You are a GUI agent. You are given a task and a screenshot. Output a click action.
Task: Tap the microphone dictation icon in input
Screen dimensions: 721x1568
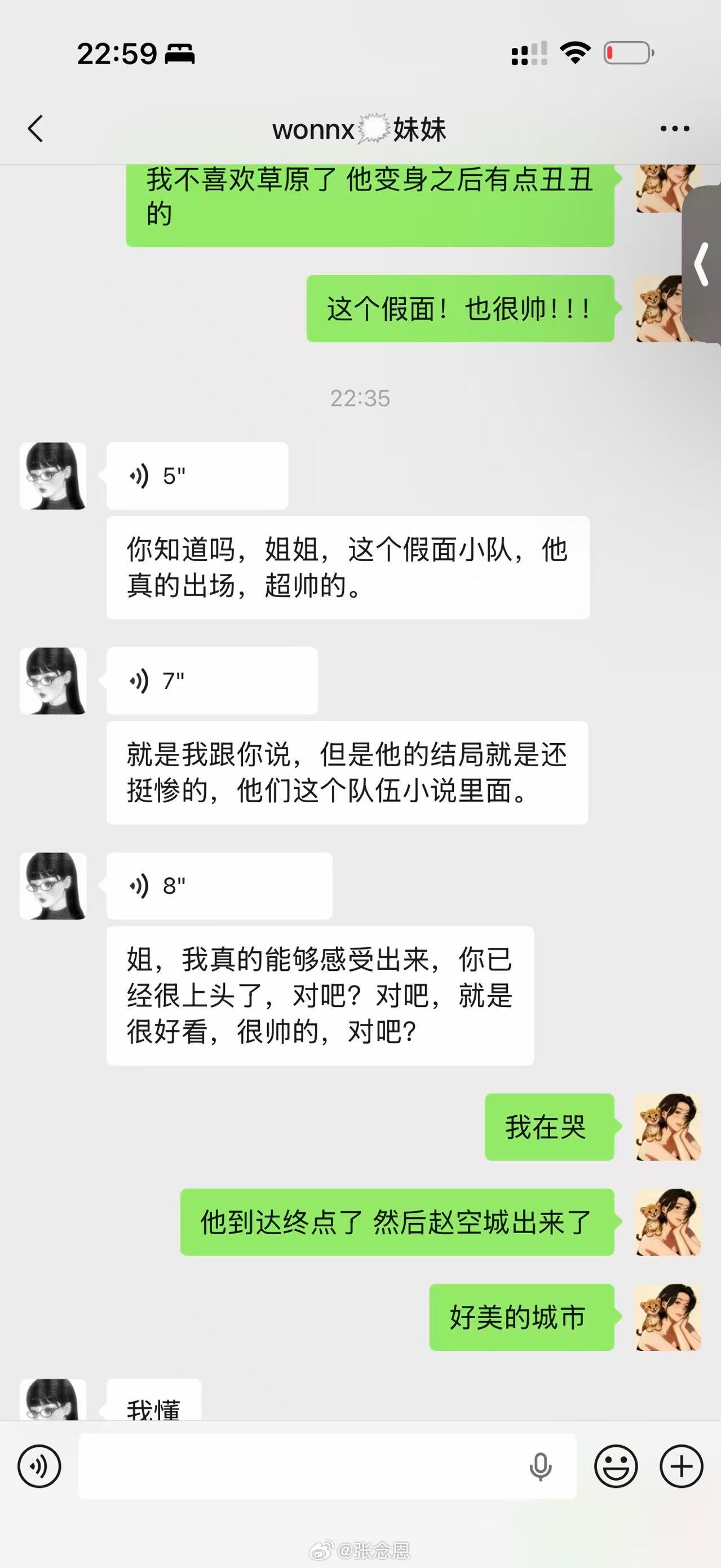[x=540, y=1466]
